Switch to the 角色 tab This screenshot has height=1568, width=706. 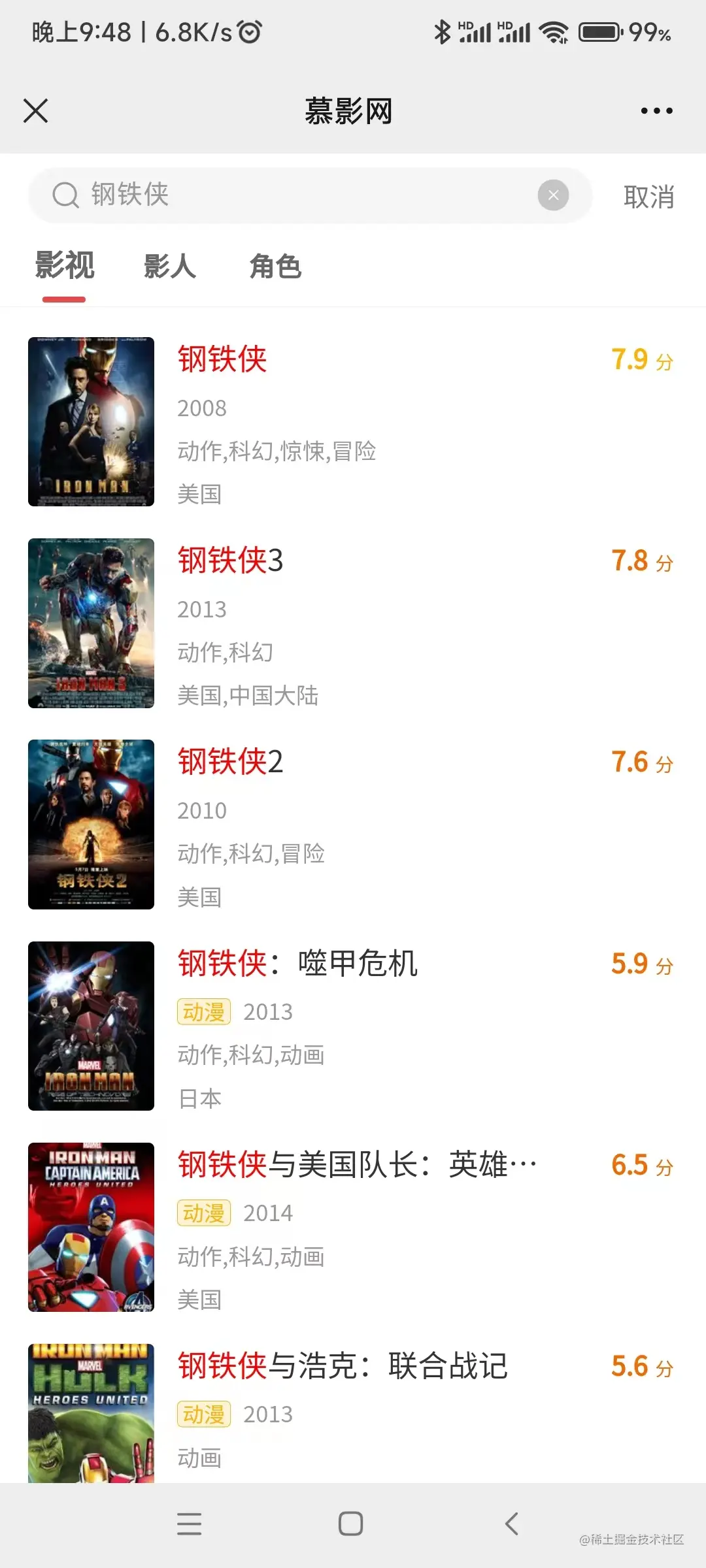pyautogui.click(x=275, y=267)
